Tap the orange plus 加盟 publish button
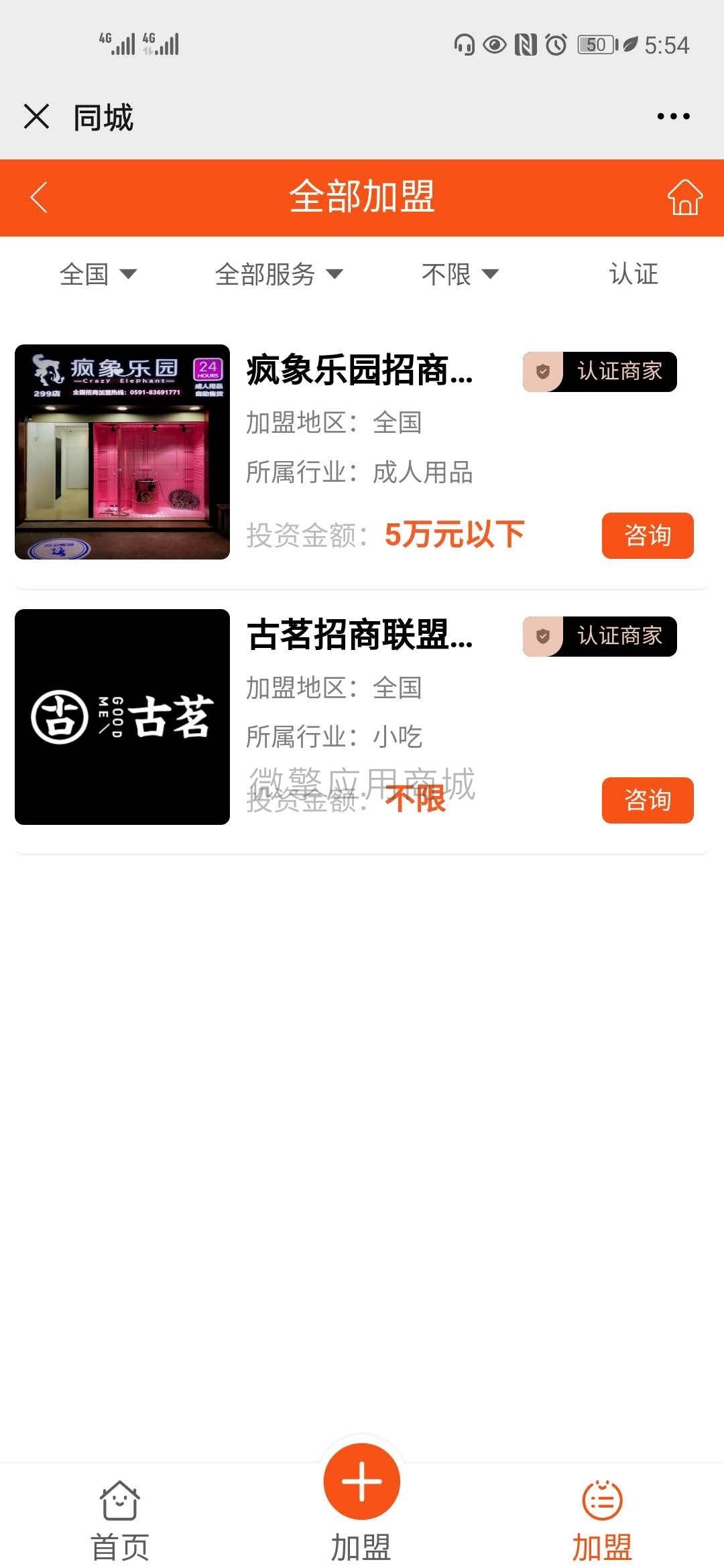The image size is (724, 1568). pos(362,1482)
